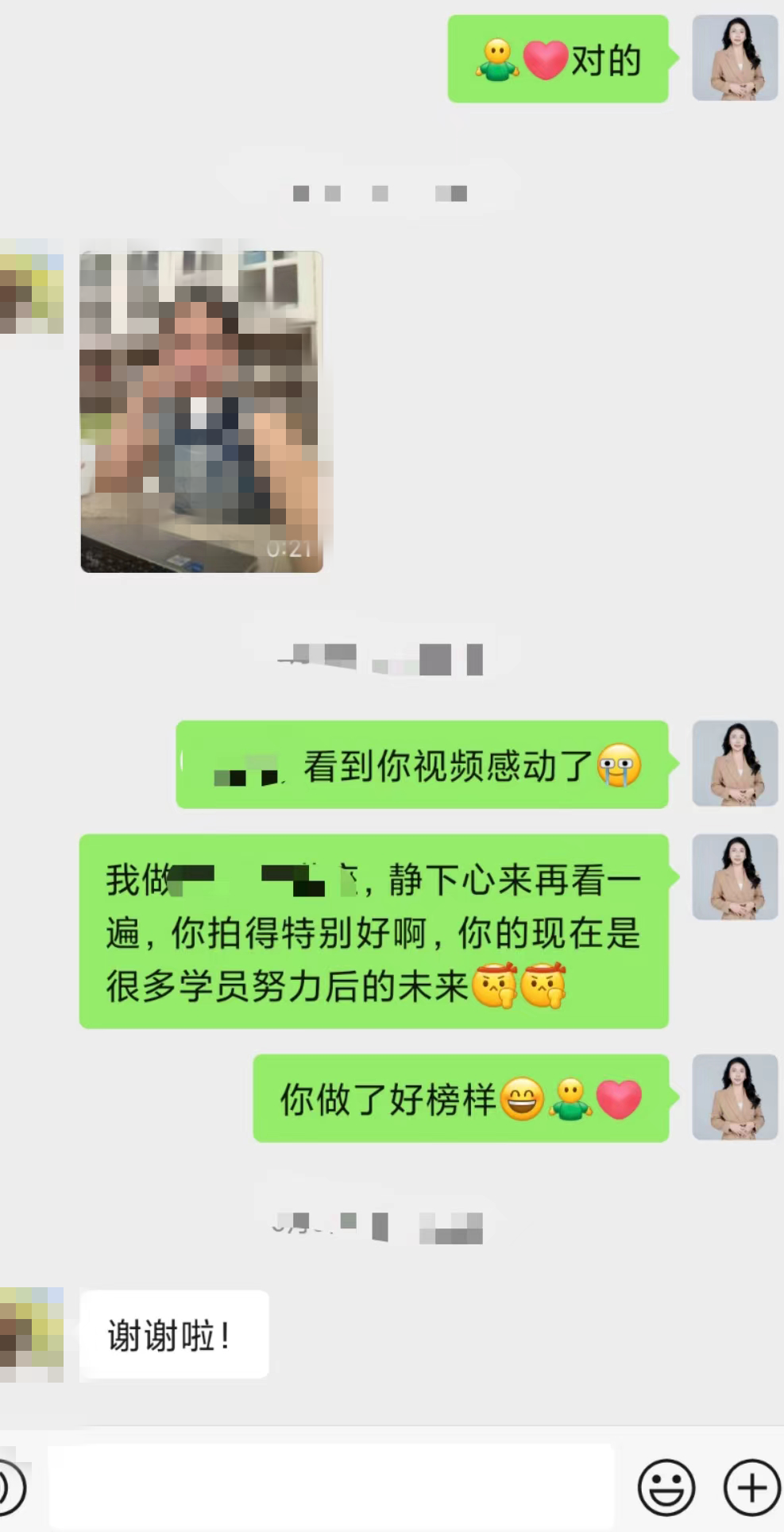Open contact's avatar beside 谢谢啦 message
This screenshot has width=784, height=1532.
[32, 1334]
